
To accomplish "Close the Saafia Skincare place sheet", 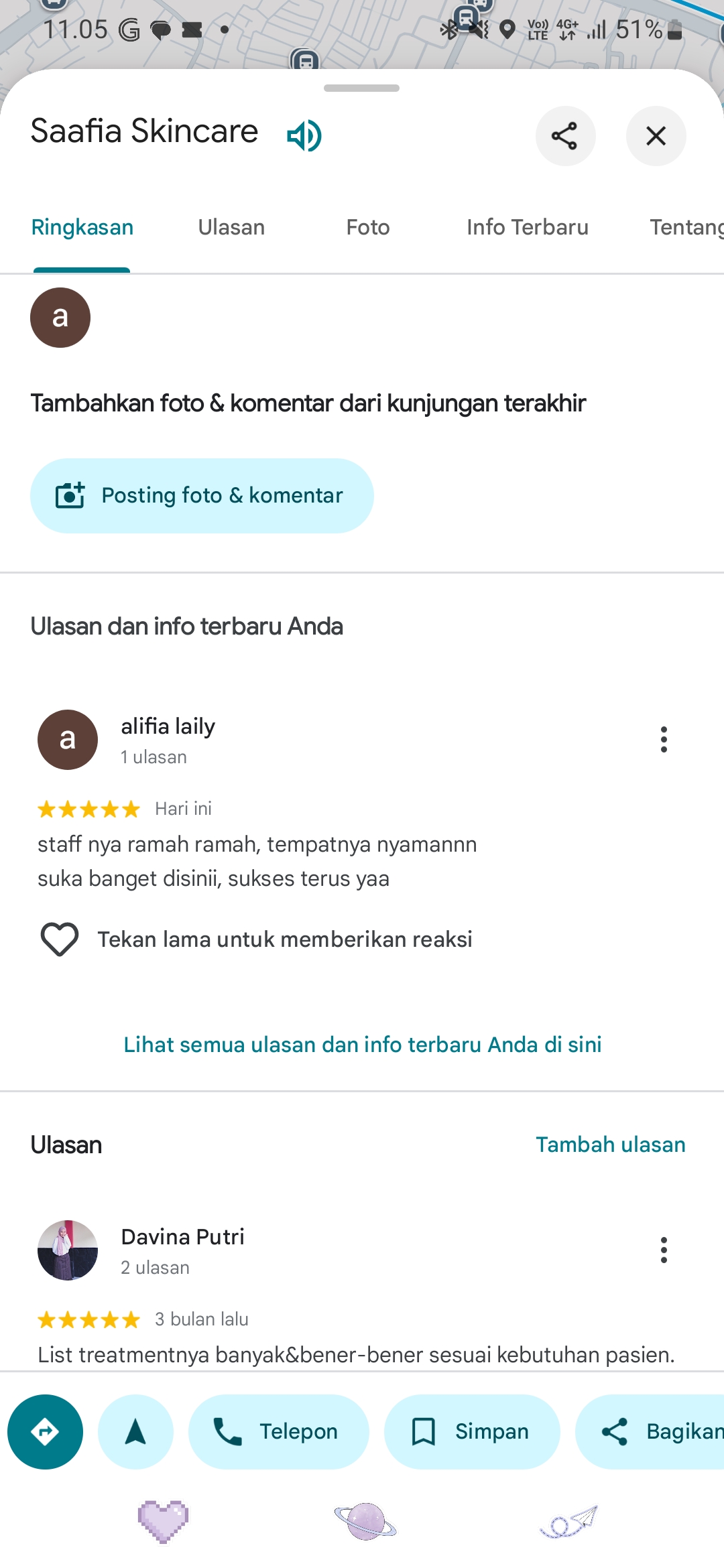I will pyautogui.click(x=656, y=136).
